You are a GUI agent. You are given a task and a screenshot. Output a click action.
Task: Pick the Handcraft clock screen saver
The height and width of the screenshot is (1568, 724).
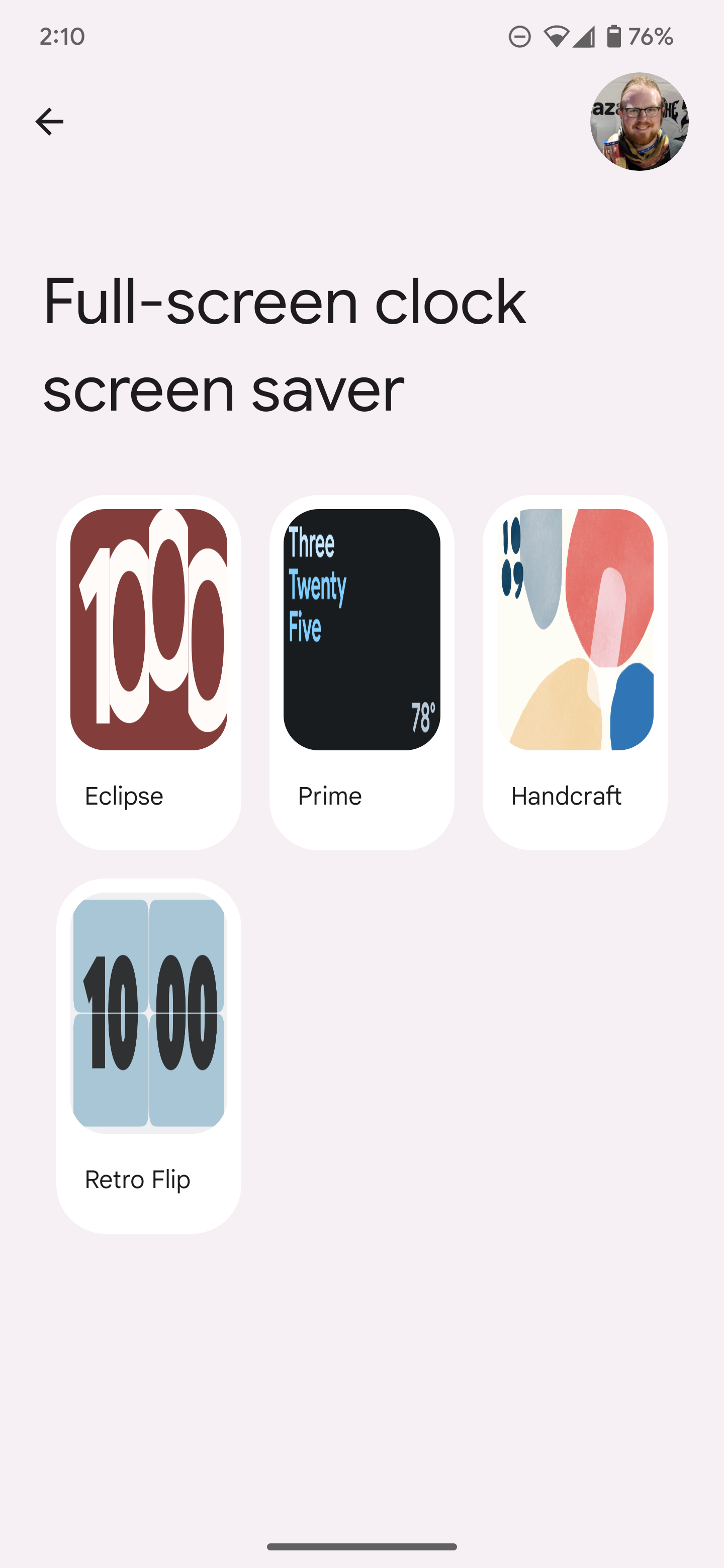pyautogui.click(x=575, y=671)
